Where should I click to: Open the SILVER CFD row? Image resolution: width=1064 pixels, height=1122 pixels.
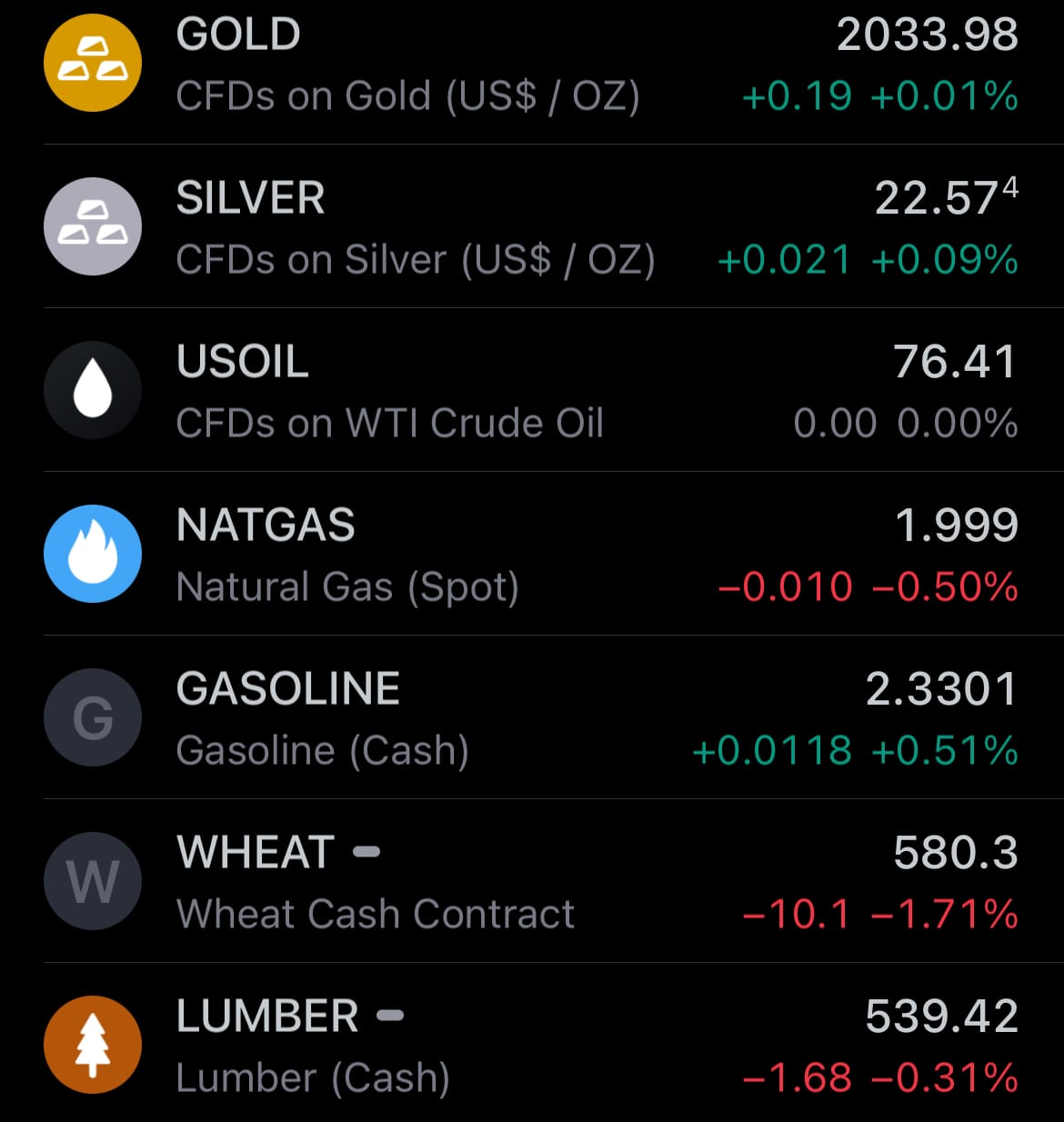[532, 226]
